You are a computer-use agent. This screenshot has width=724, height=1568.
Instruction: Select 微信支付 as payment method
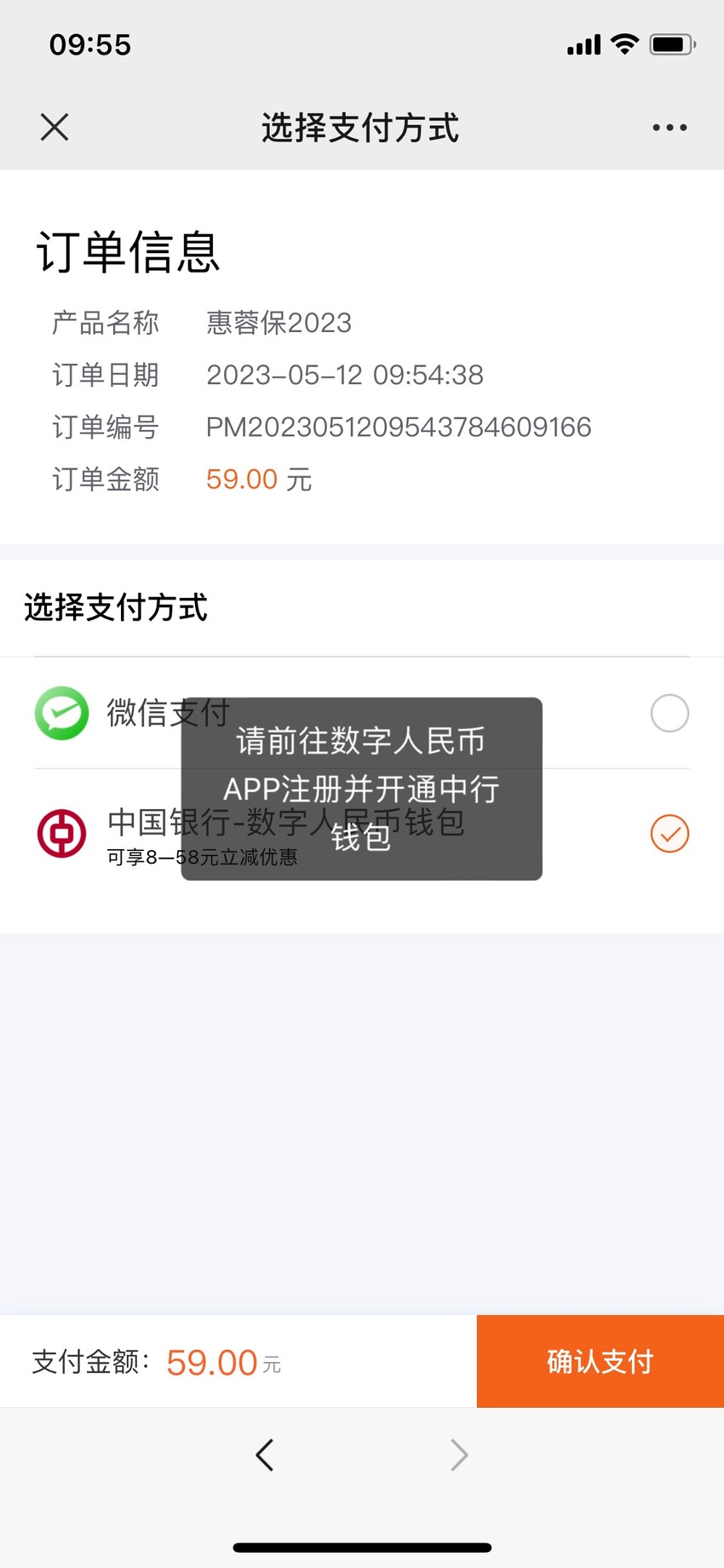[x=362, y=713]
